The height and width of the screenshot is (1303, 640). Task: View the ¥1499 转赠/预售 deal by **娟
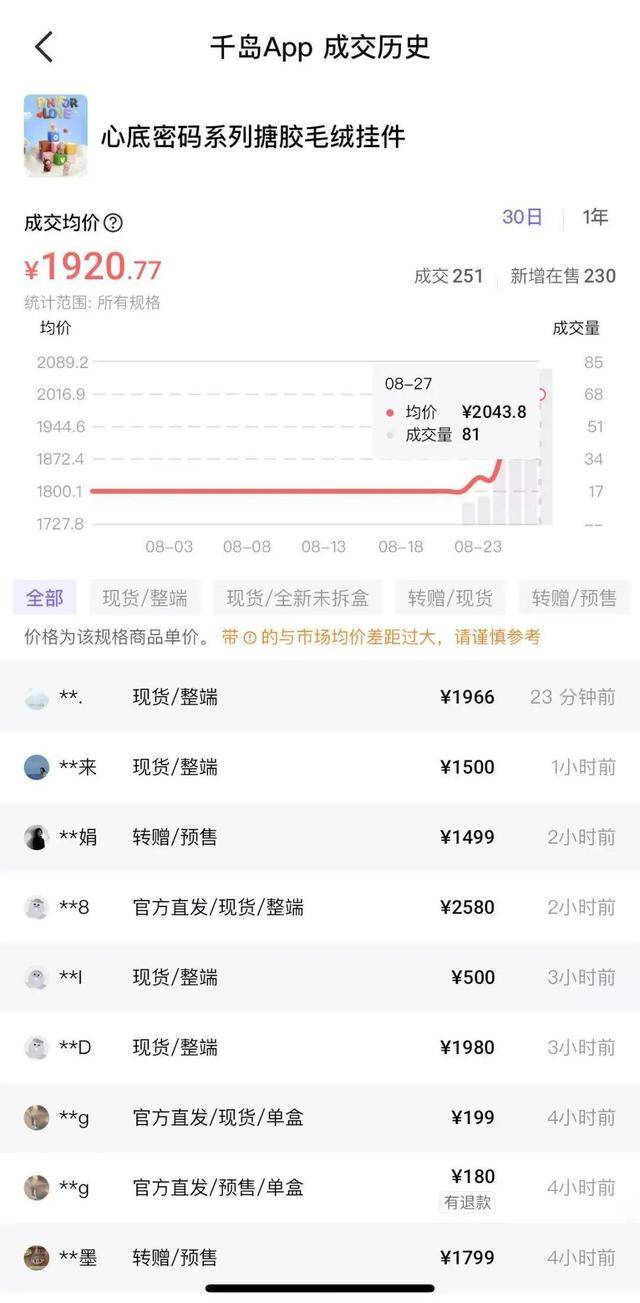click(320, 837)
